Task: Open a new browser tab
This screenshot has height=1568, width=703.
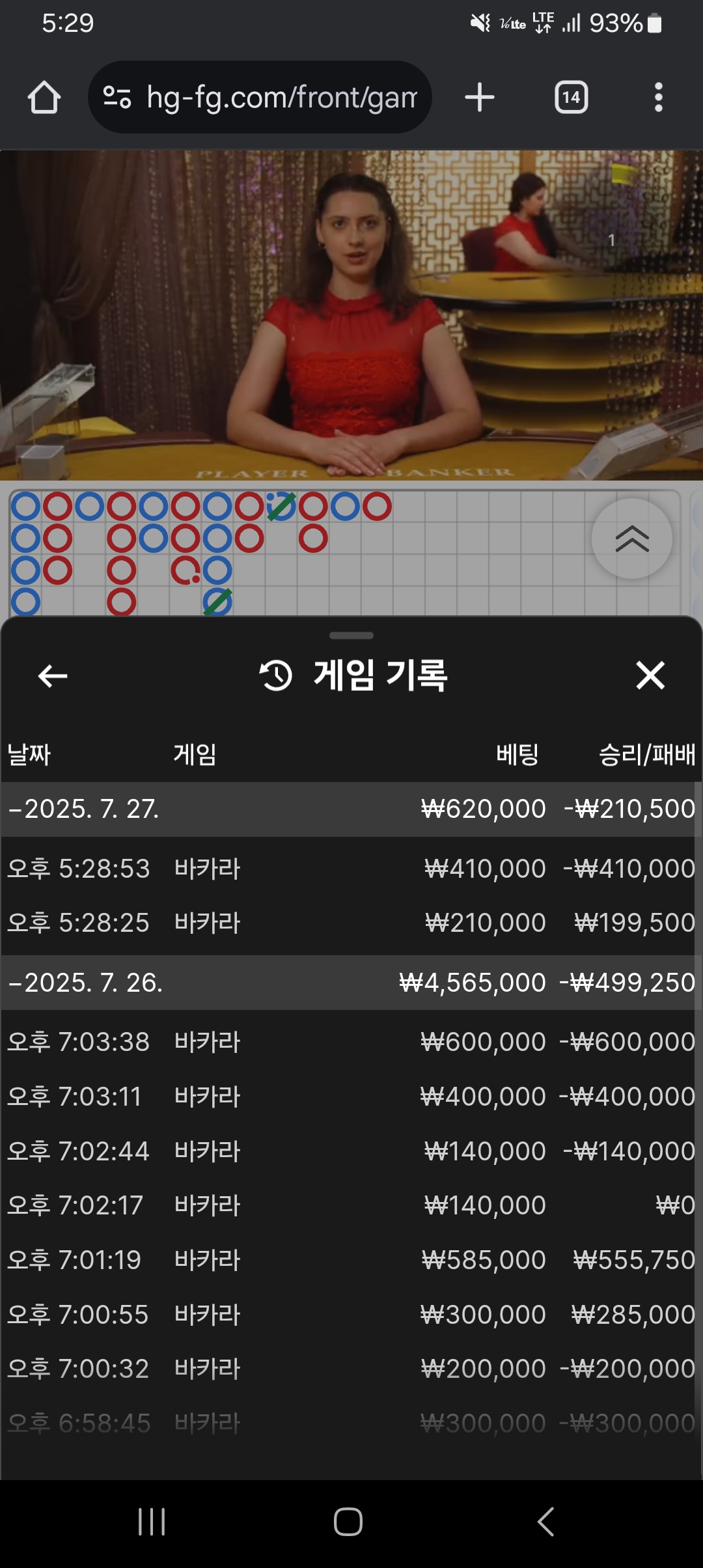Action: click(480, 98)
